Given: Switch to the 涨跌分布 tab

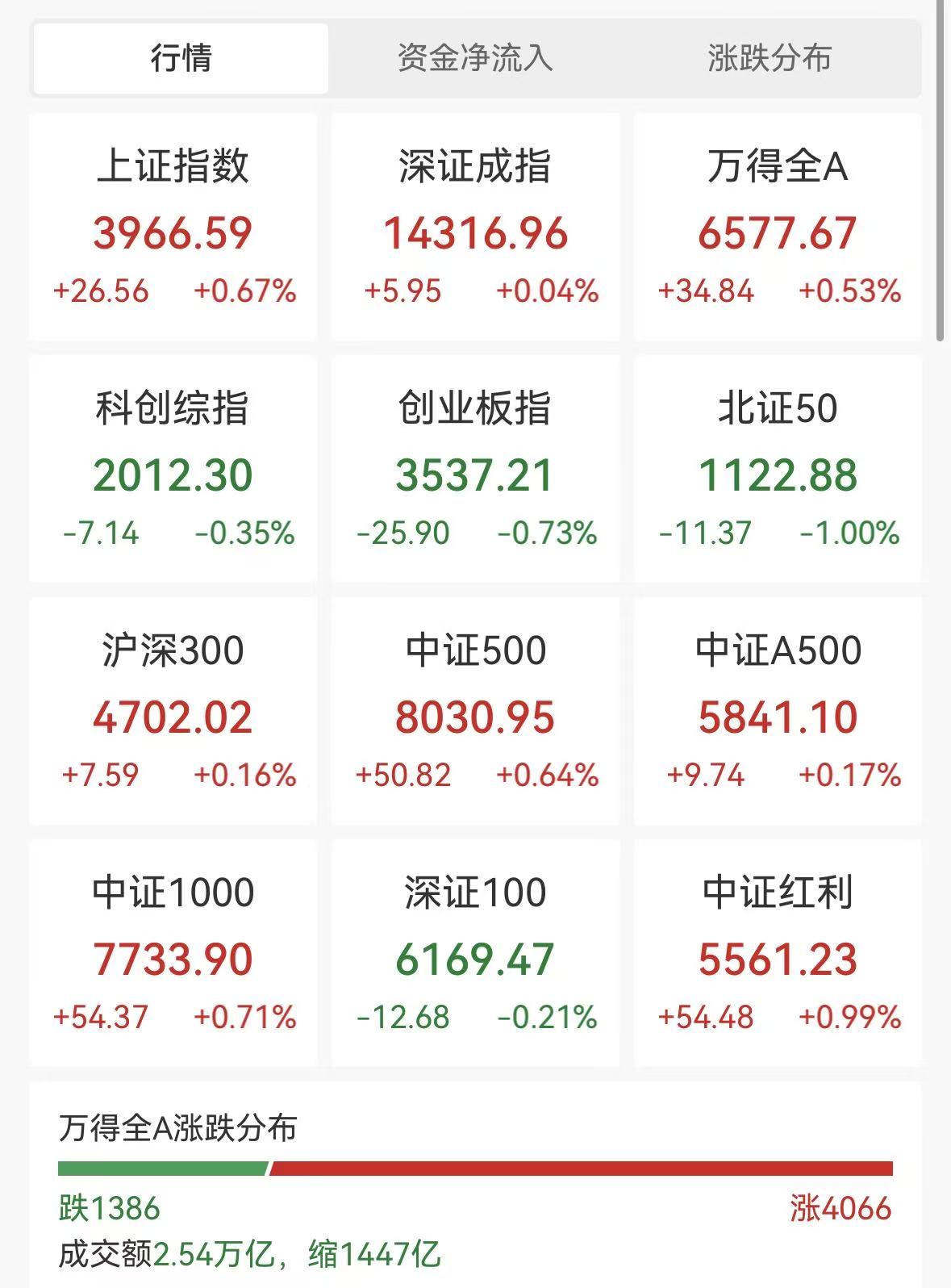Looking at the screenshot, I should click(x=770, y=58).
